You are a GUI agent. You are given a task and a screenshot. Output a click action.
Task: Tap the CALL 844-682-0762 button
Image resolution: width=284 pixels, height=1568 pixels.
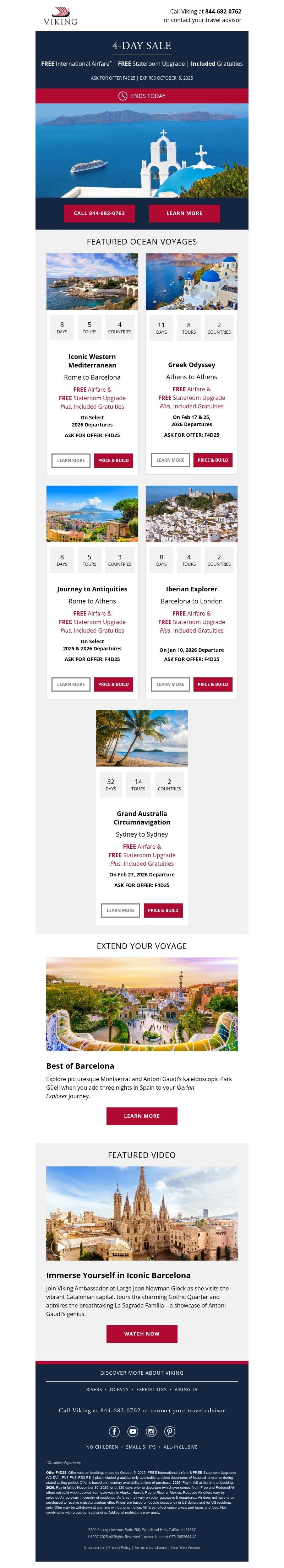pyautogui.click(x=99, y=213)
